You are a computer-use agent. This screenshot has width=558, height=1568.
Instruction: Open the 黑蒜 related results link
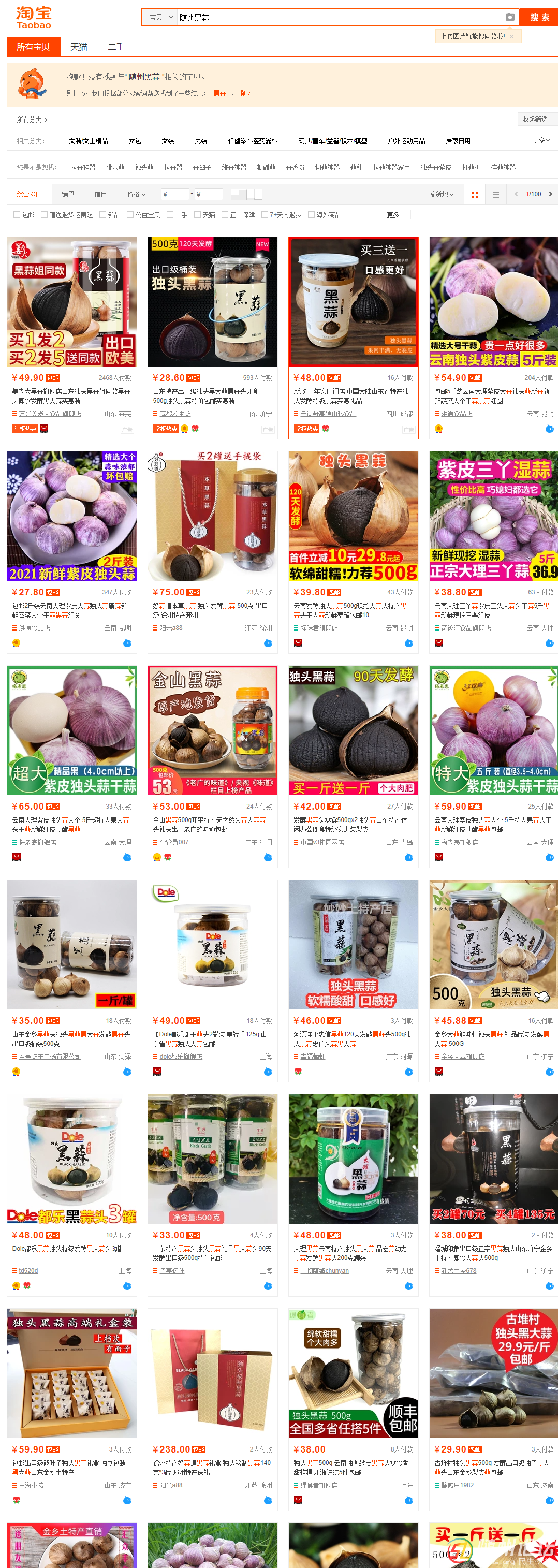click(x=219, y=93)
